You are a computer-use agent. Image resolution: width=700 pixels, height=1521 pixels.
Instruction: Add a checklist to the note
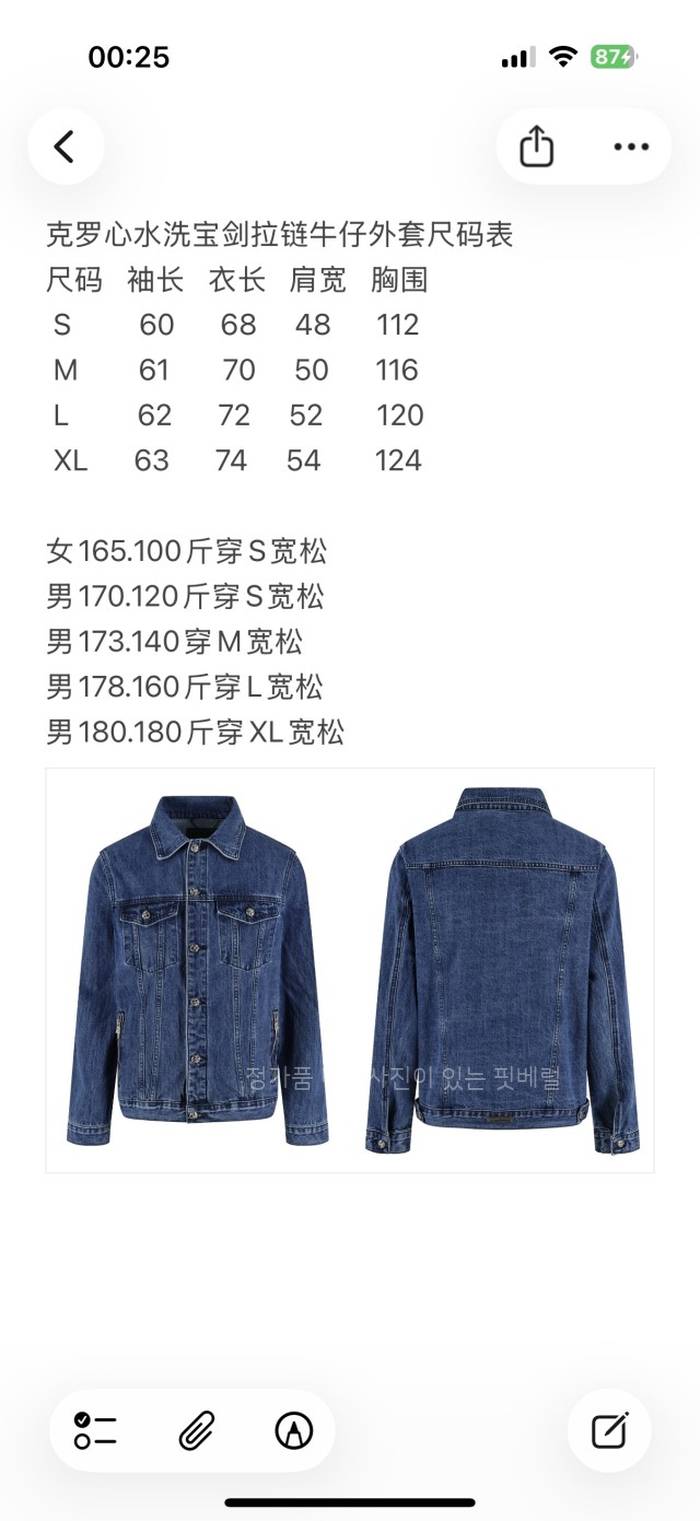click(x=95, y=1431)
